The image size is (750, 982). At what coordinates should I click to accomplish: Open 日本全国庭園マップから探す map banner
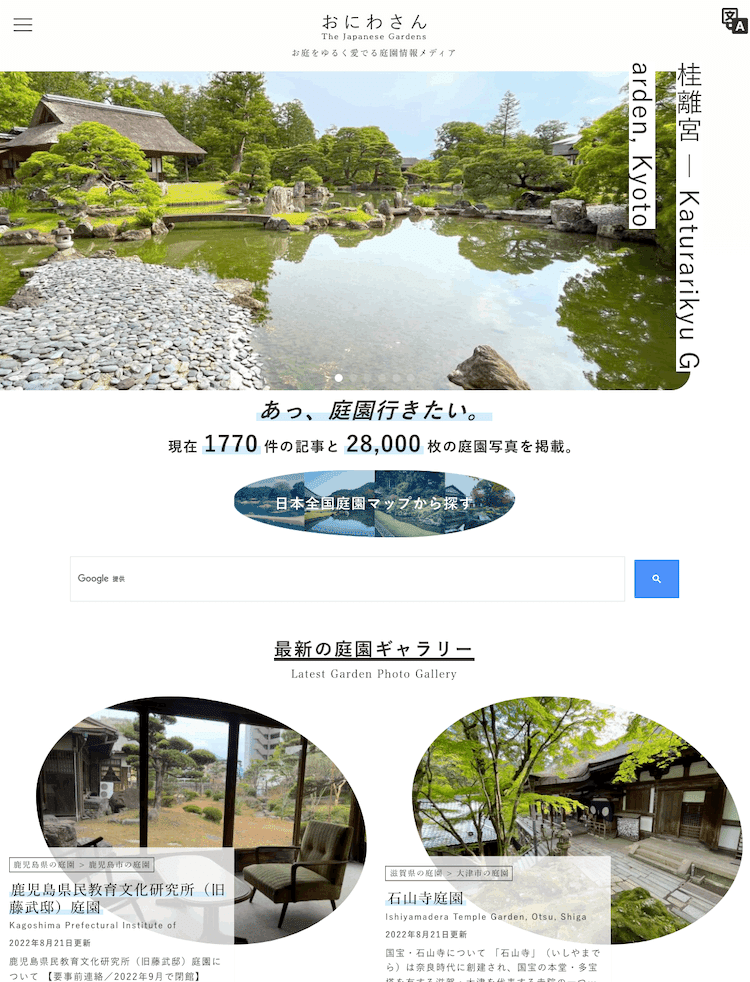coord(374,503)
